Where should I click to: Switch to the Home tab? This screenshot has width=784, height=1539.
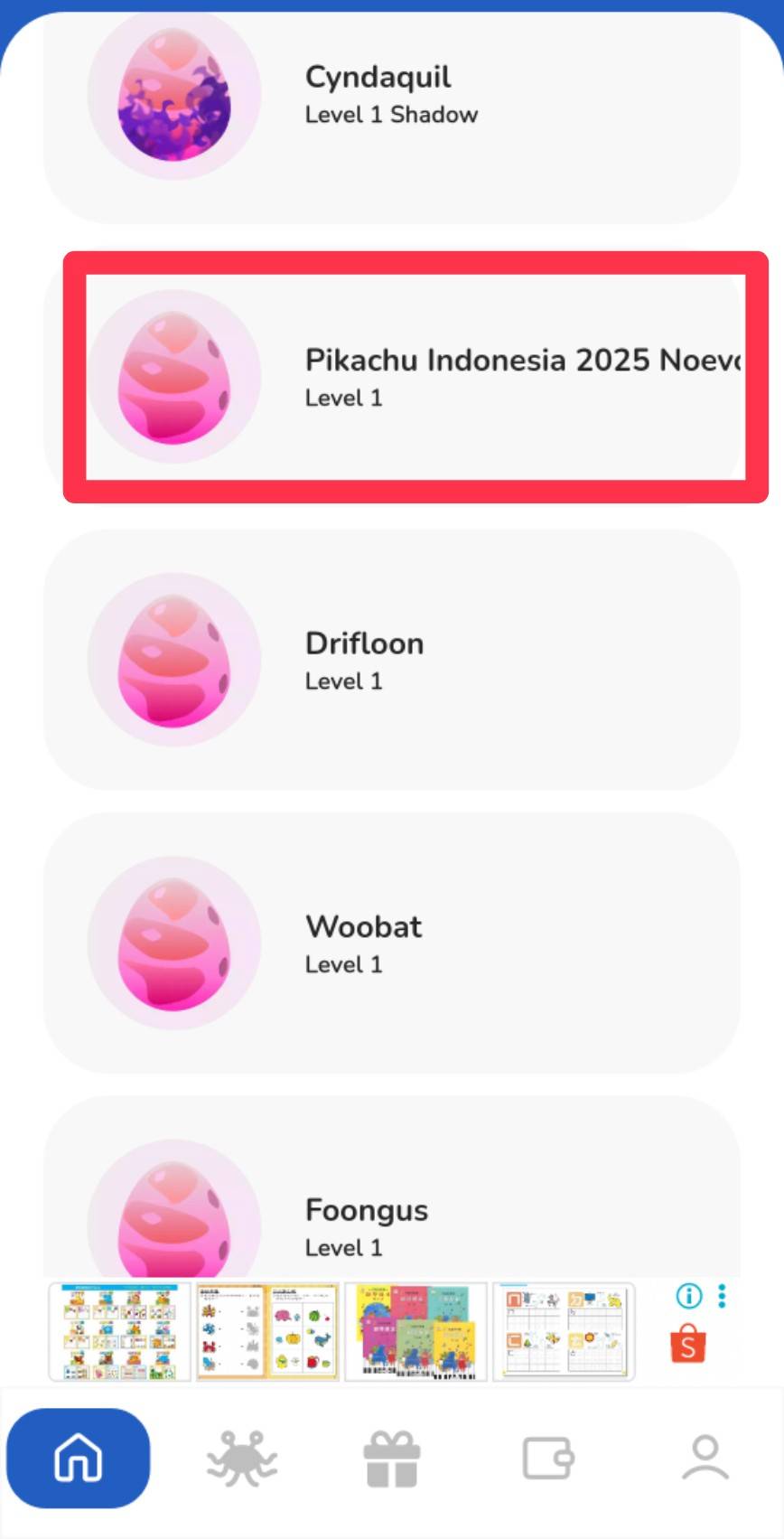[79, 1458]
